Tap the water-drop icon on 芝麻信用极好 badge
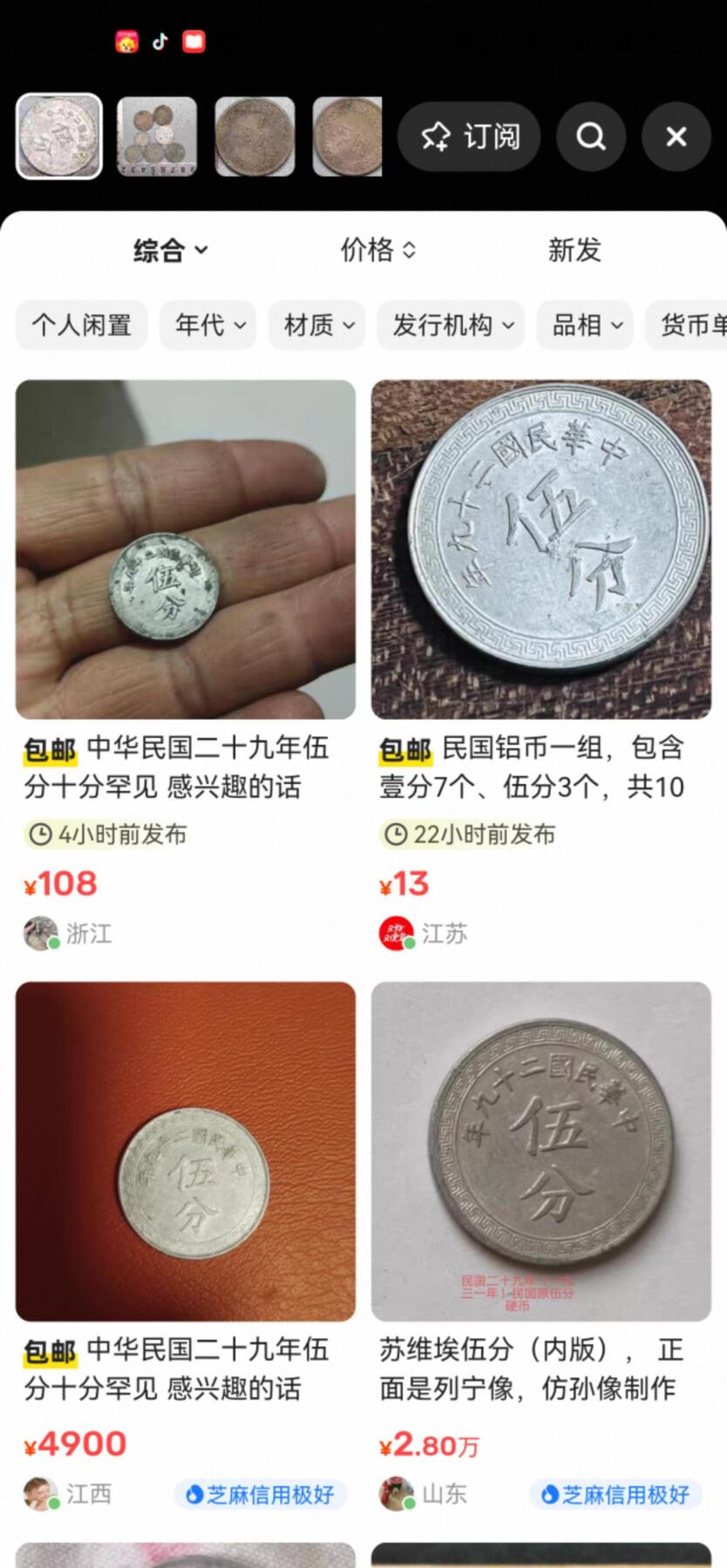 click(x=194, y=1495)
